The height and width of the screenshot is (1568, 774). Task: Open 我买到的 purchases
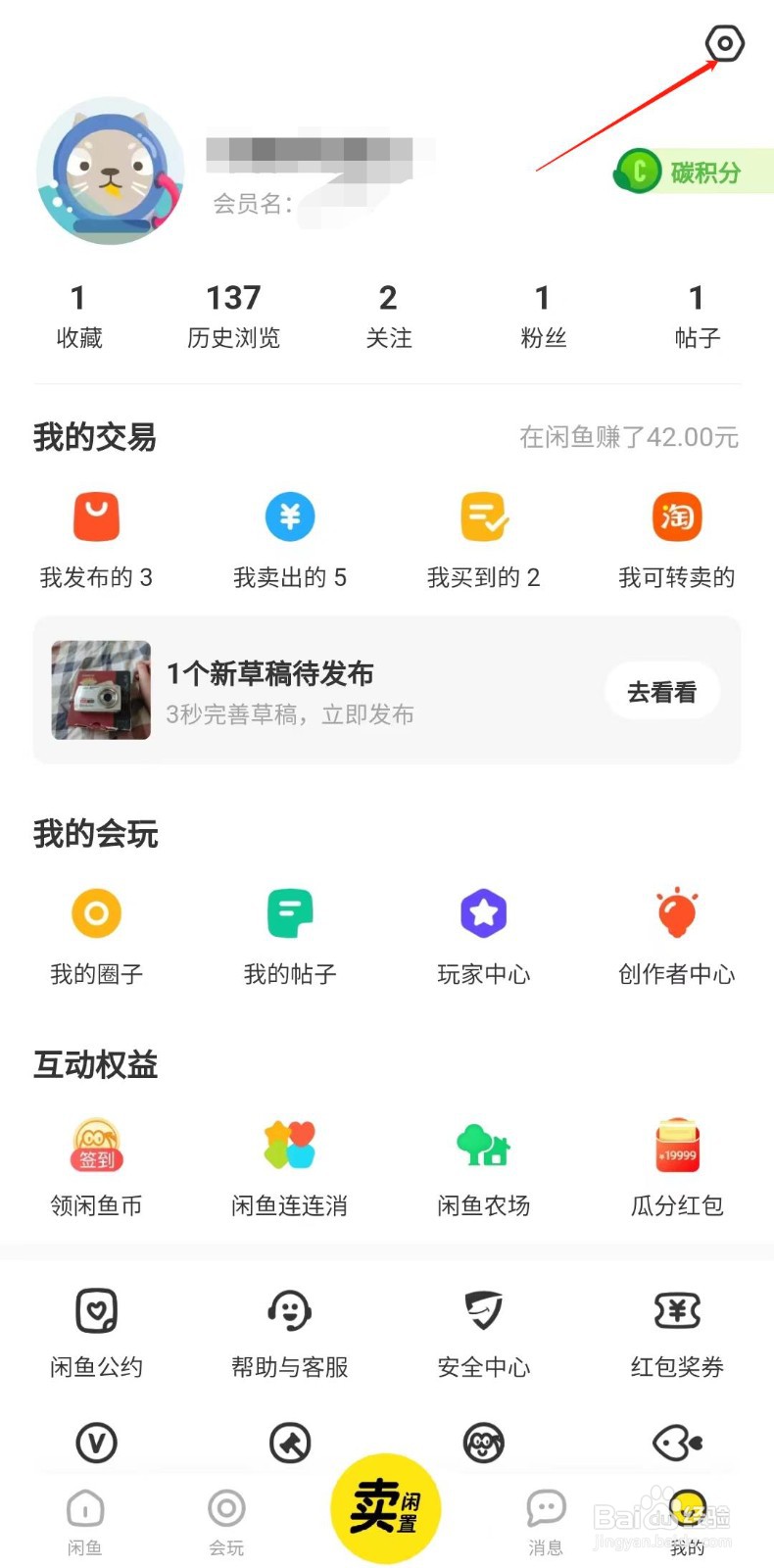tap(483, 539)
